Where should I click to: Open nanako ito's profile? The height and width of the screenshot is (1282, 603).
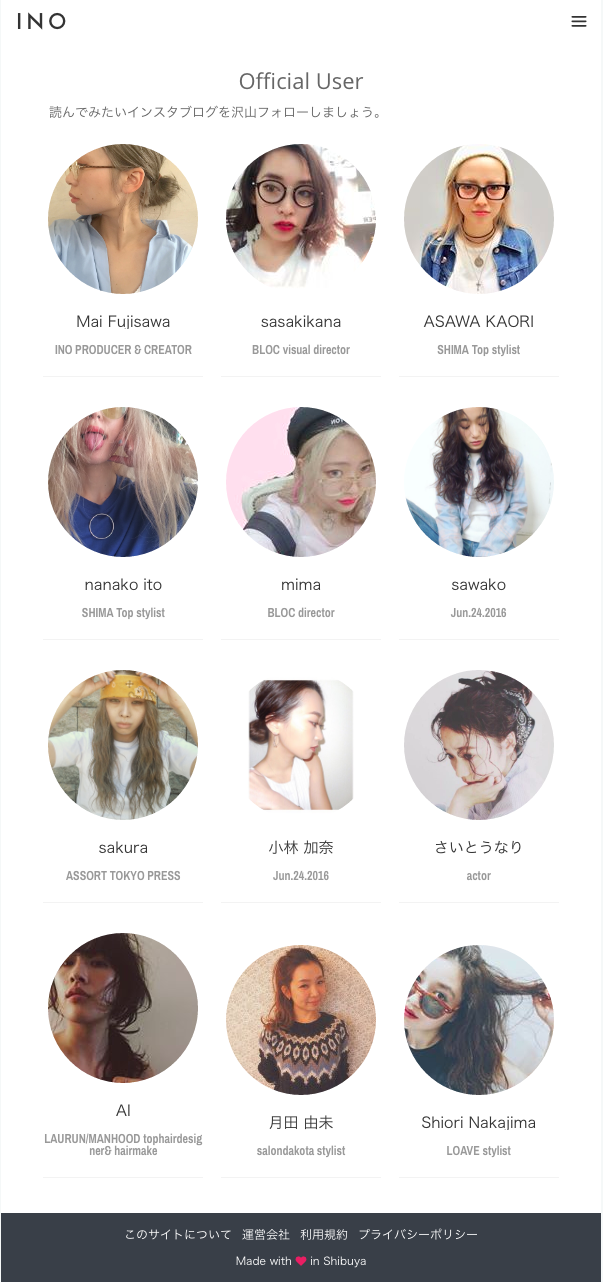tap(123, 483)
